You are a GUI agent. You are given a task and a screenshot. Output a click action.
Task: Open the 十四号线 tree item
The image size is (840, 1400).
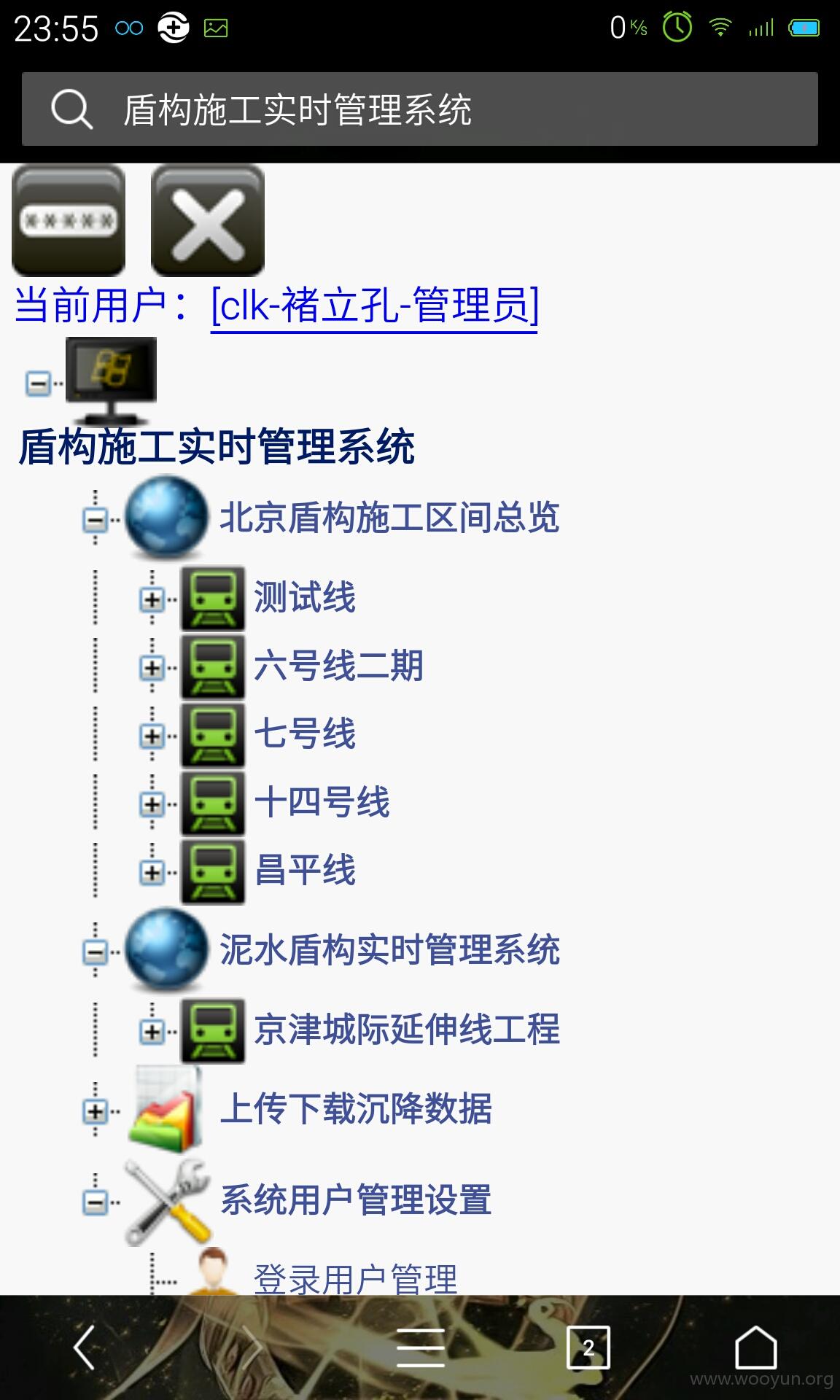322,802
